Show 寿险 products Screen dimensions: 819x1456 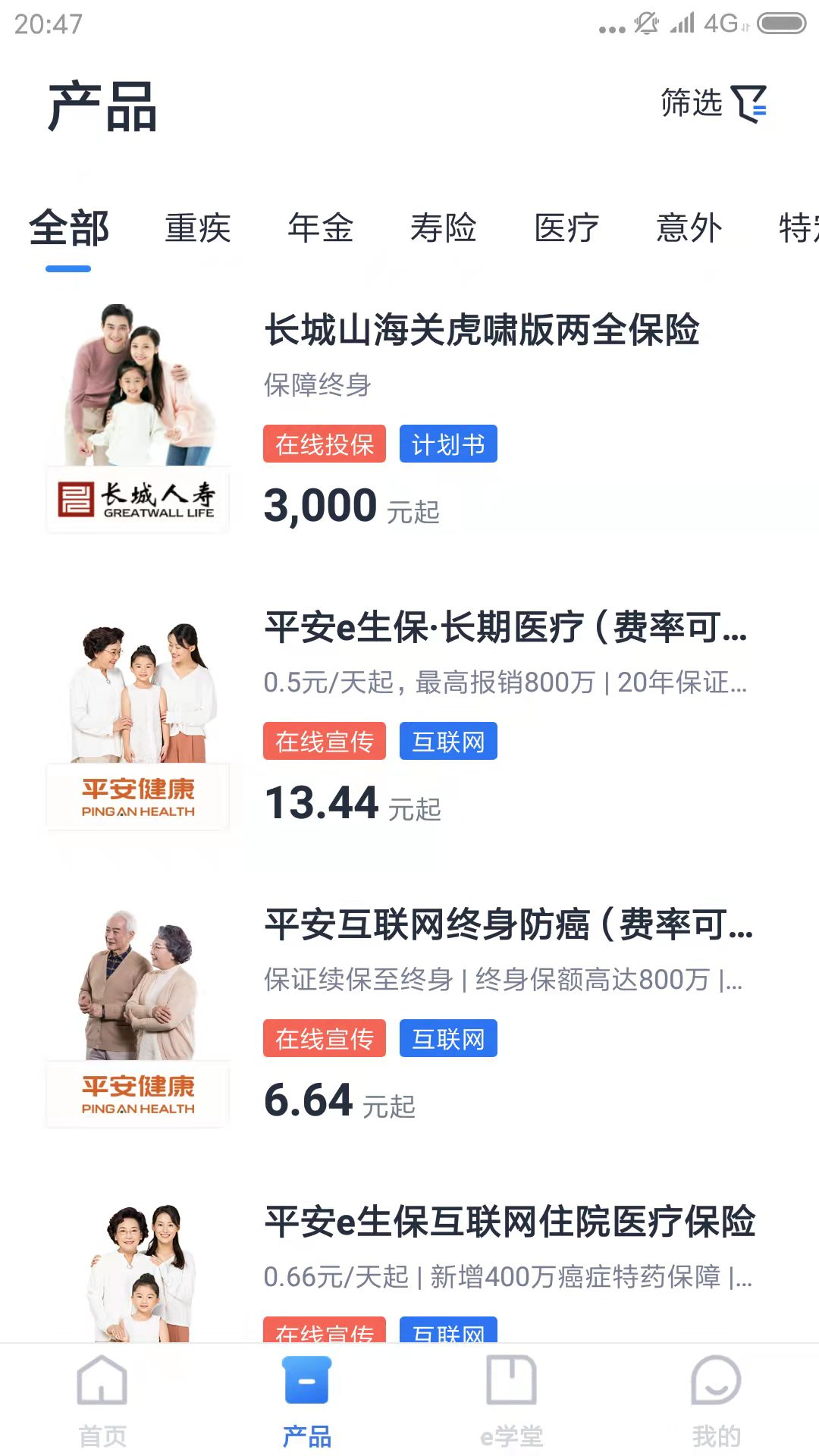coord(444,229)
